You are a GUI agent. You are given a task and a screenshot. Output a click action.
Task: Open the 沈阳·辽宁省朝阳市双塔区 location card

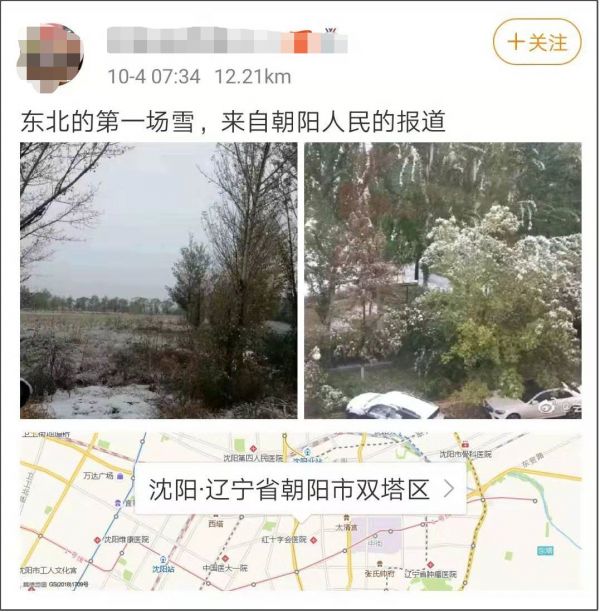coord(301,489)
